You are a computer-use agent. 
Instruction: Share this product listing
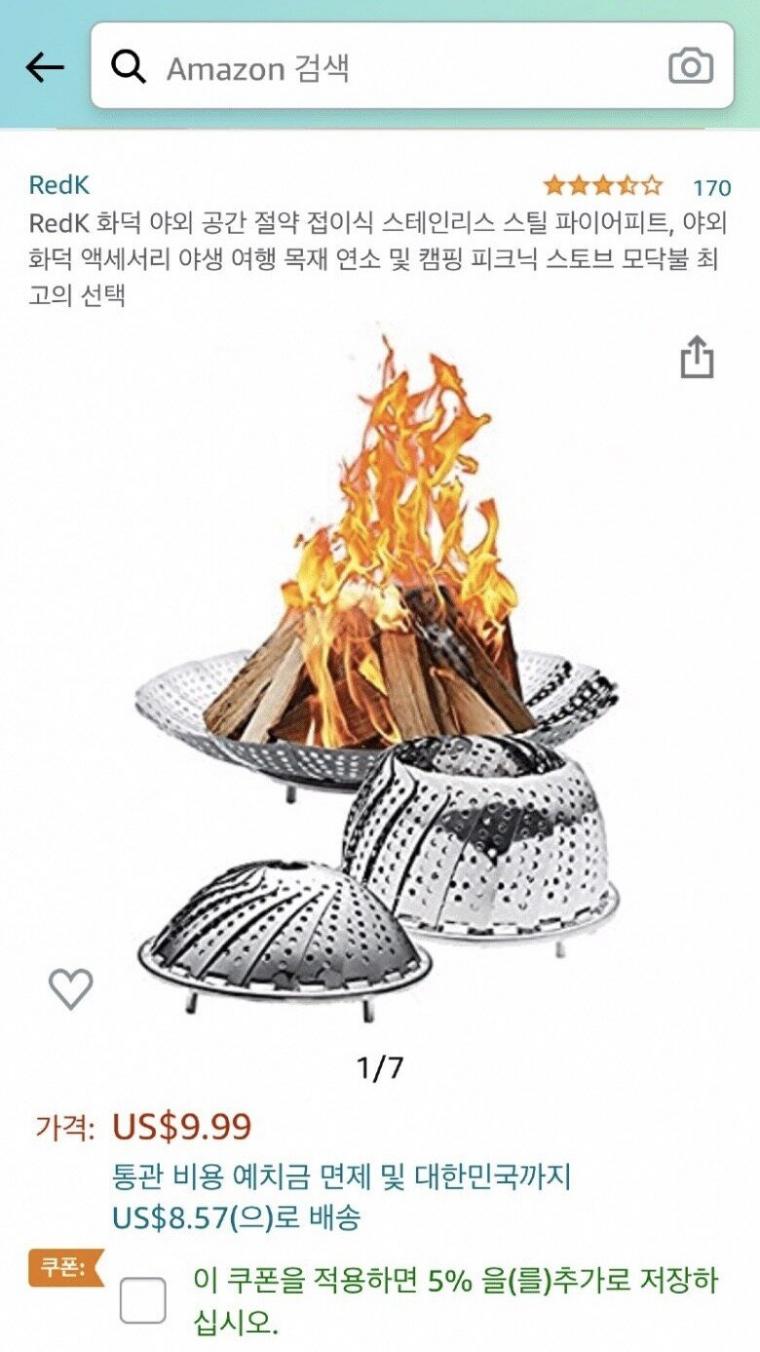(x=697, y=357)
